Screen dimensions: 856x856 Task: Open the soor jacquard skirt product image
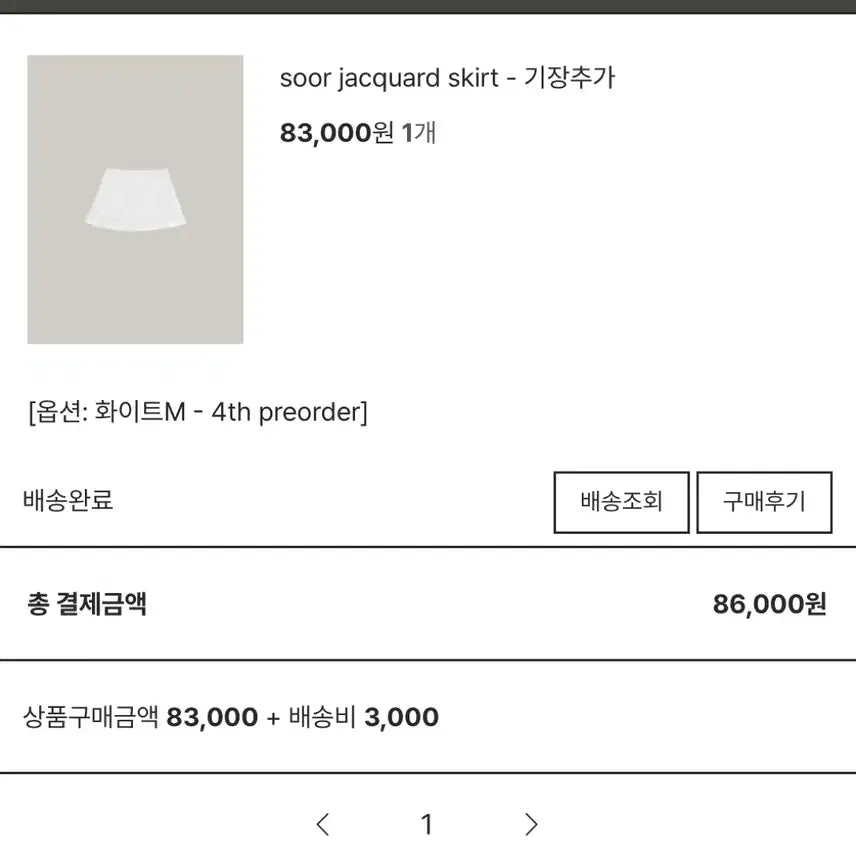[135, 200]
